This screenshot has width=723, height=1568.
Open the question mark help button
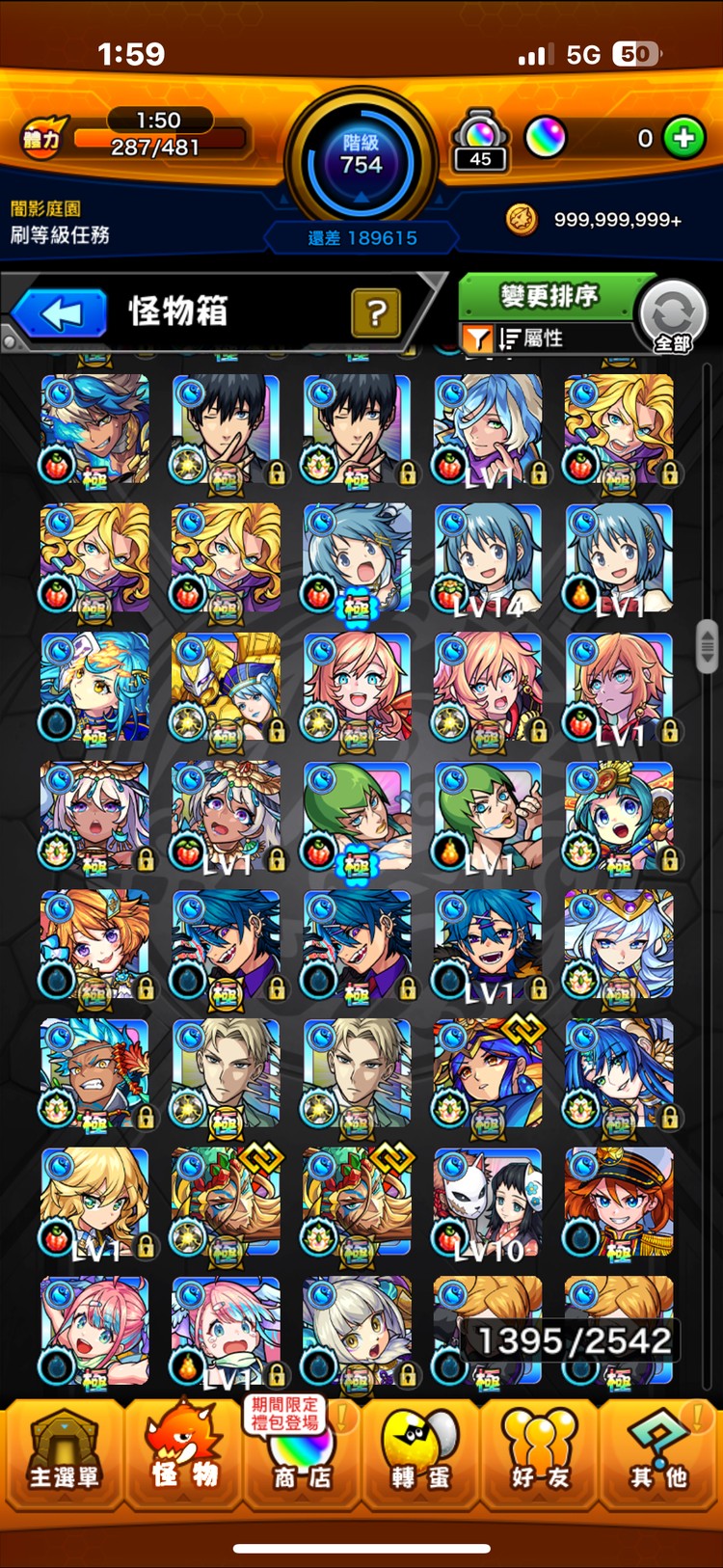click(376, 312)
